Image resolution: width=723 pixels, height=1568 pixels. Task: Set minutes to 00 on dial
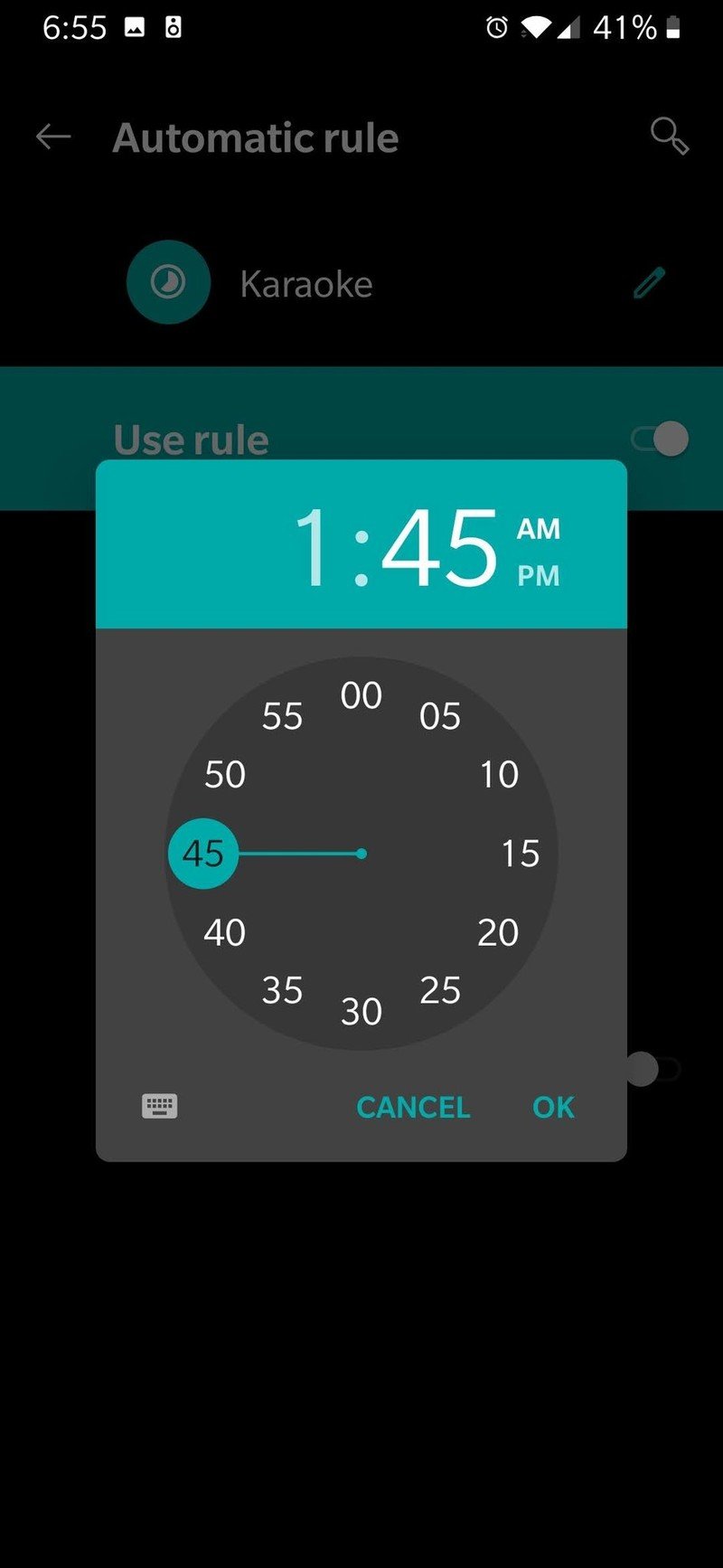pyautogui.click(x=361, y=695)
